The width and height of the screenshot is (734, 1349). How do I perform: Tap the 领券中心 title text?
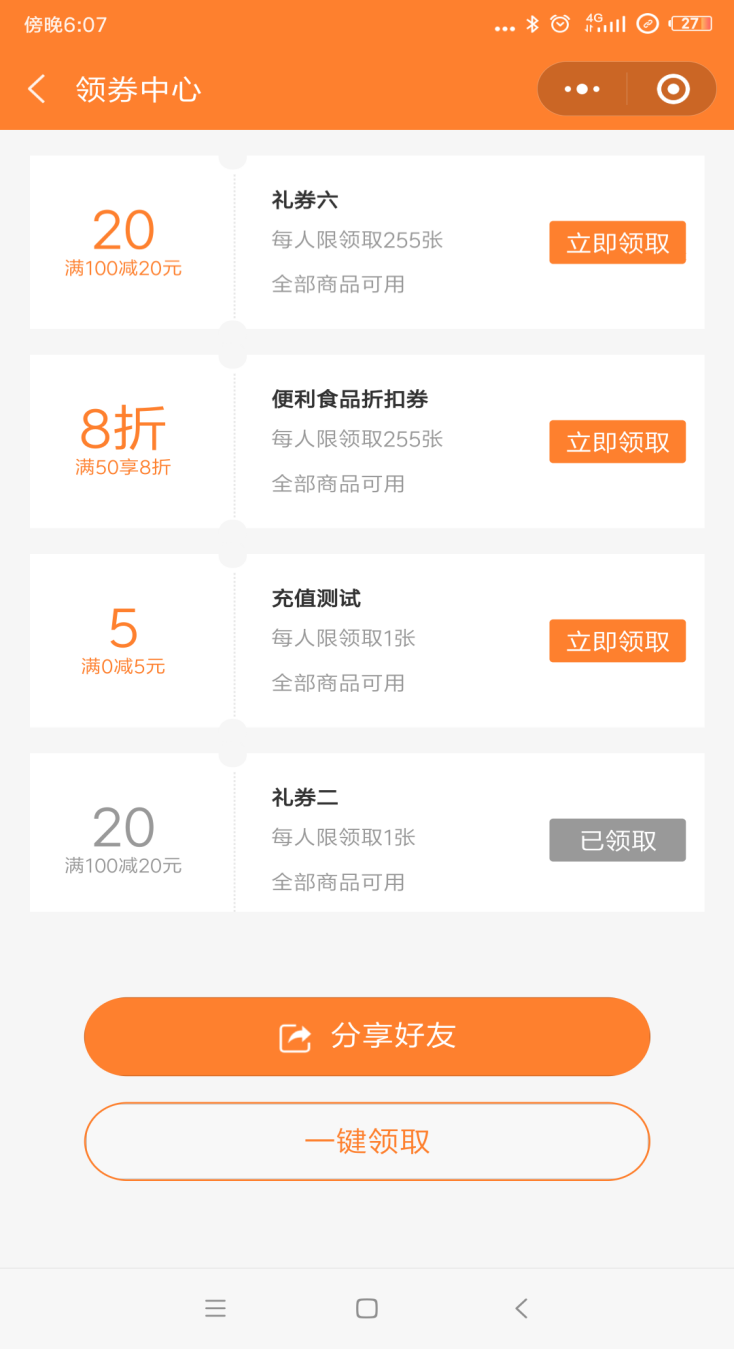click(140, 89)
